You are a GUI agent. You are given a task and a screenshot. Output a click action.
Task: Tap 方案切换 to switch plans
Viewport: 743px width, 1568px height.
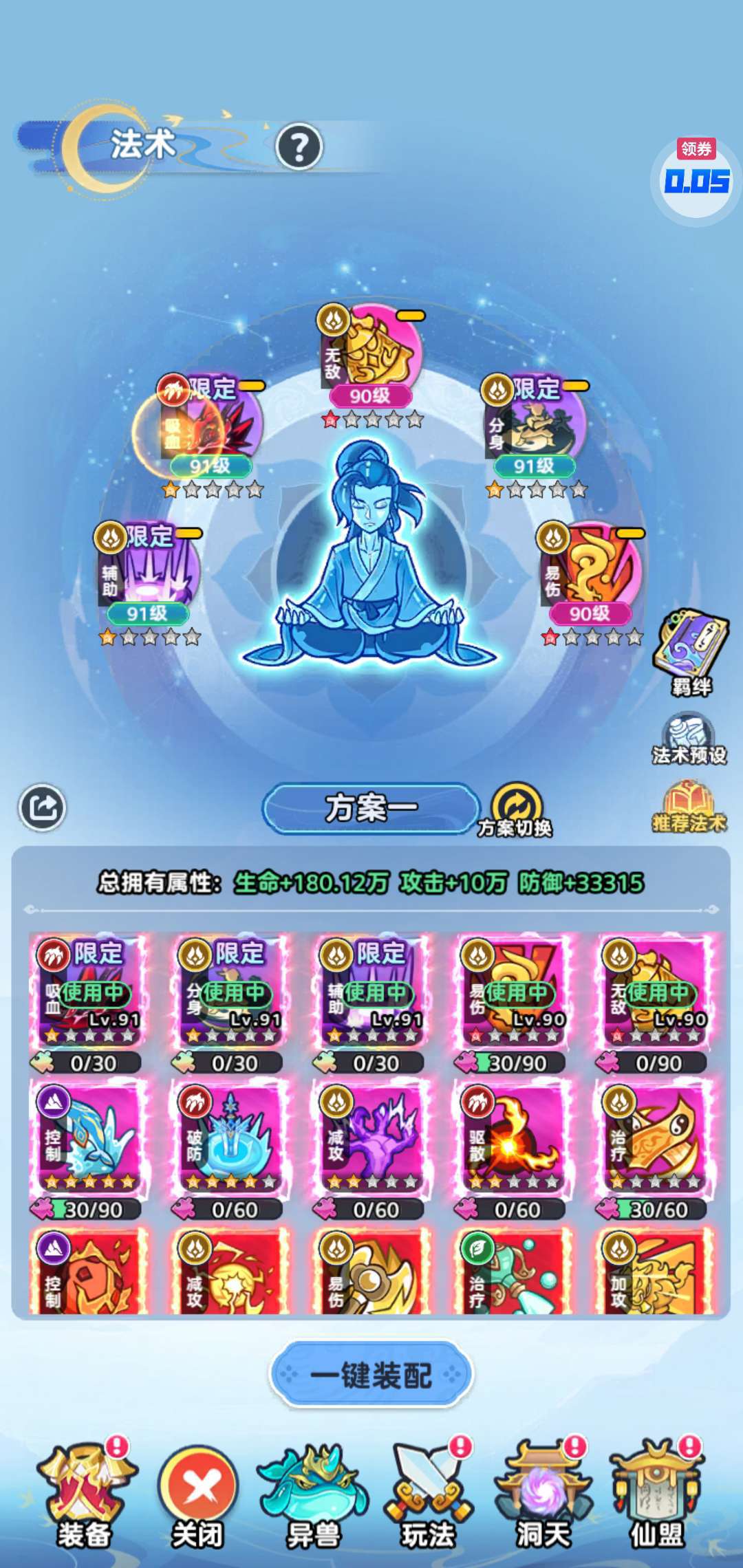(516, 809)
